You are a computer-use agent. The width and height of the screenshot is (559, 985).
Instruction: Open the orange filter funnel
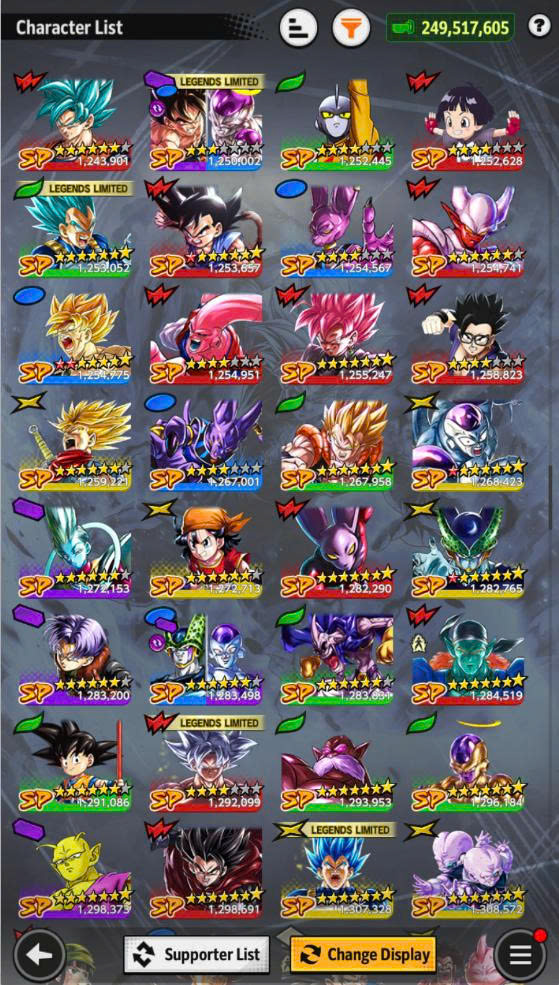(x=351, y=28)
